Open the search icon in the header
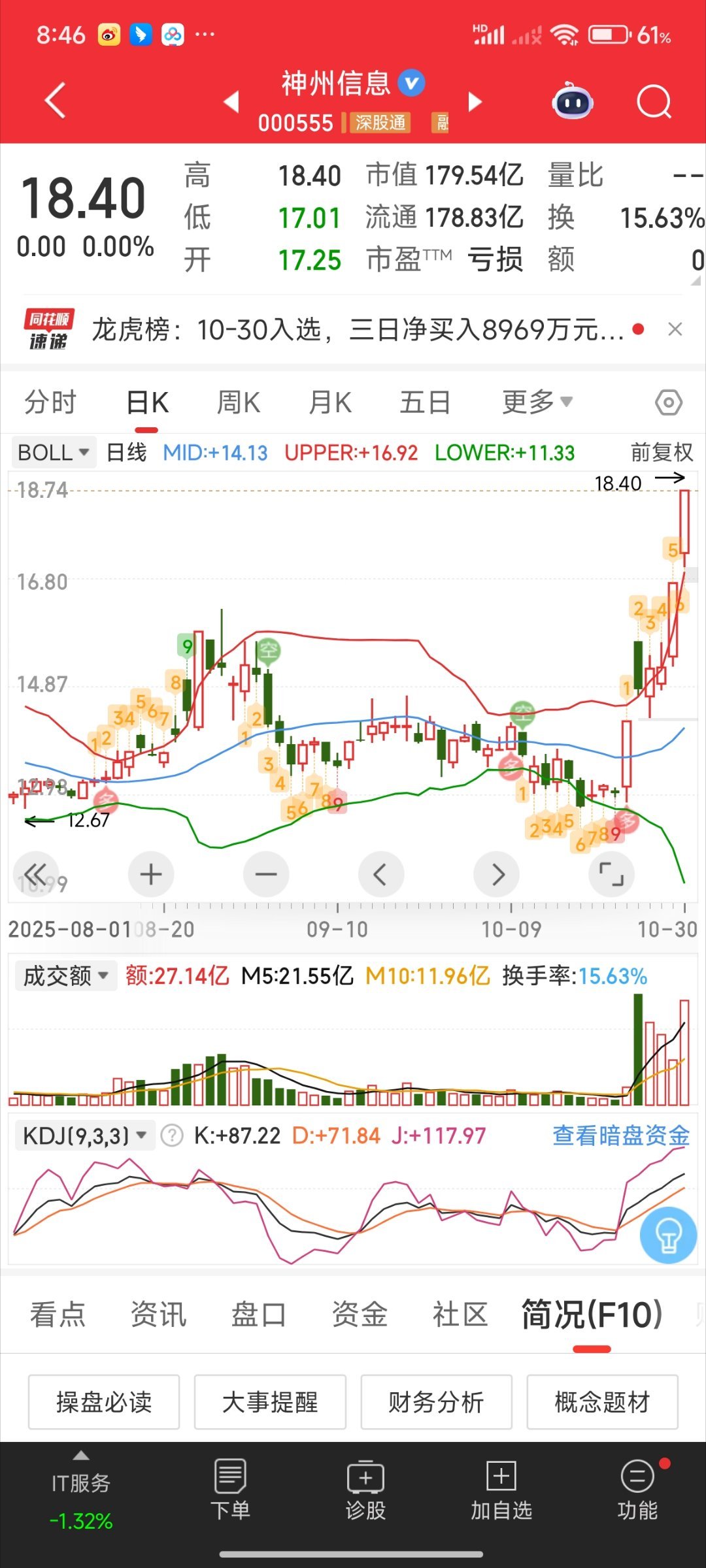This screenshot has width=706, height=1568. point(654,102)
